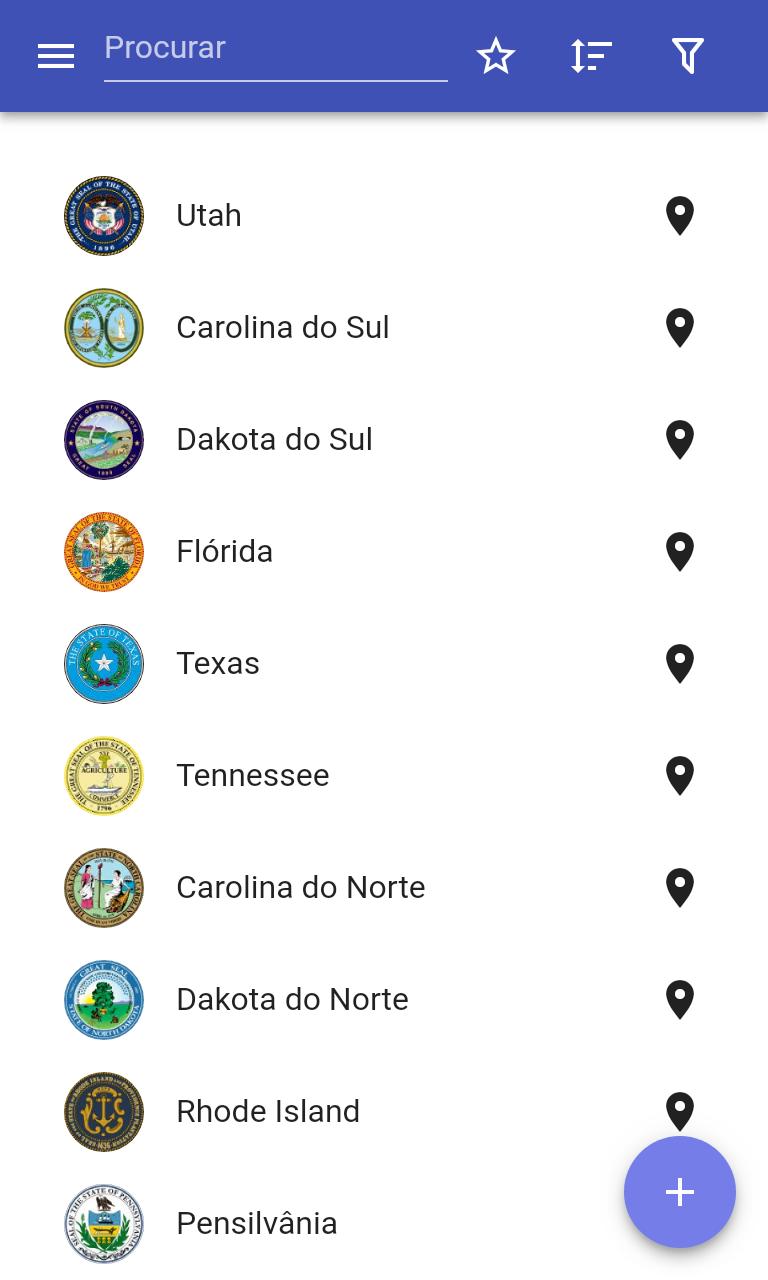
Task: Tap the map pin for Dakota do Sul
Action: (x=680, y=440)
